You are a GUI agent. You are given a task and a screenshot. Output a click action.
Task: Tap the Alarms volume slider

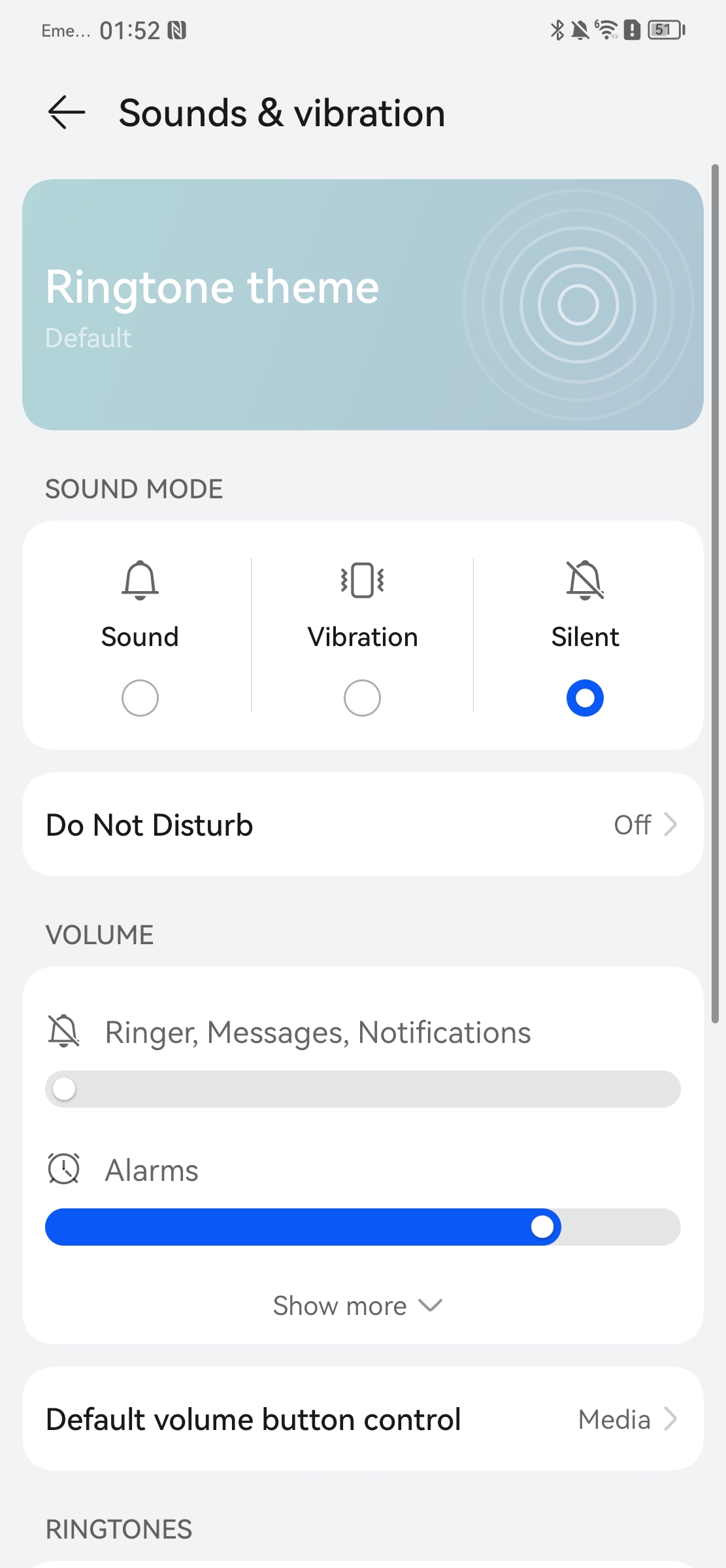click(x=363, y=1227)
